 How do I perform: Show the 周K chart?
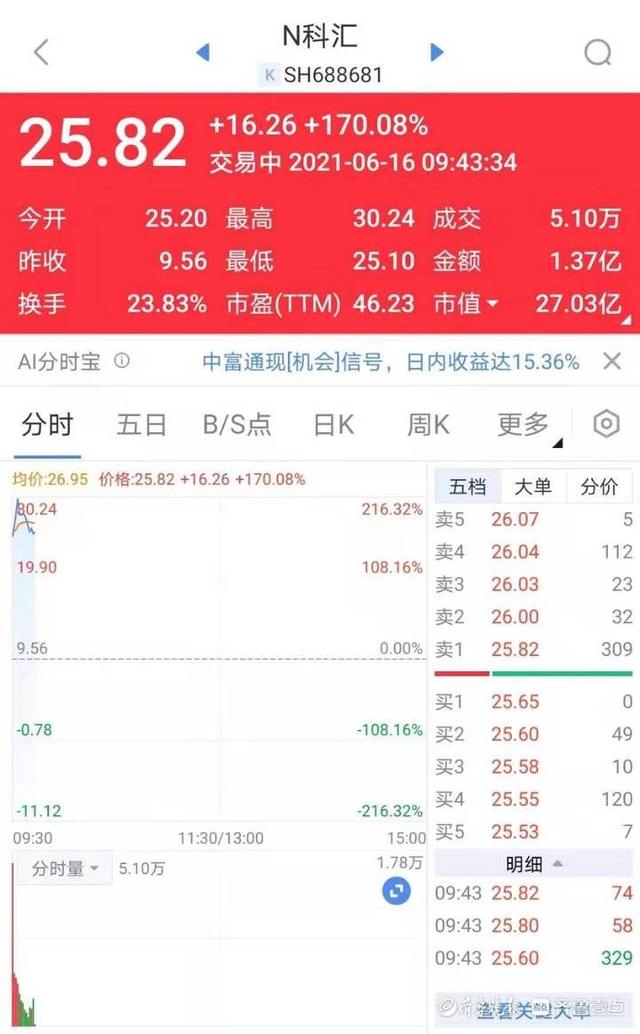point(428,425)
